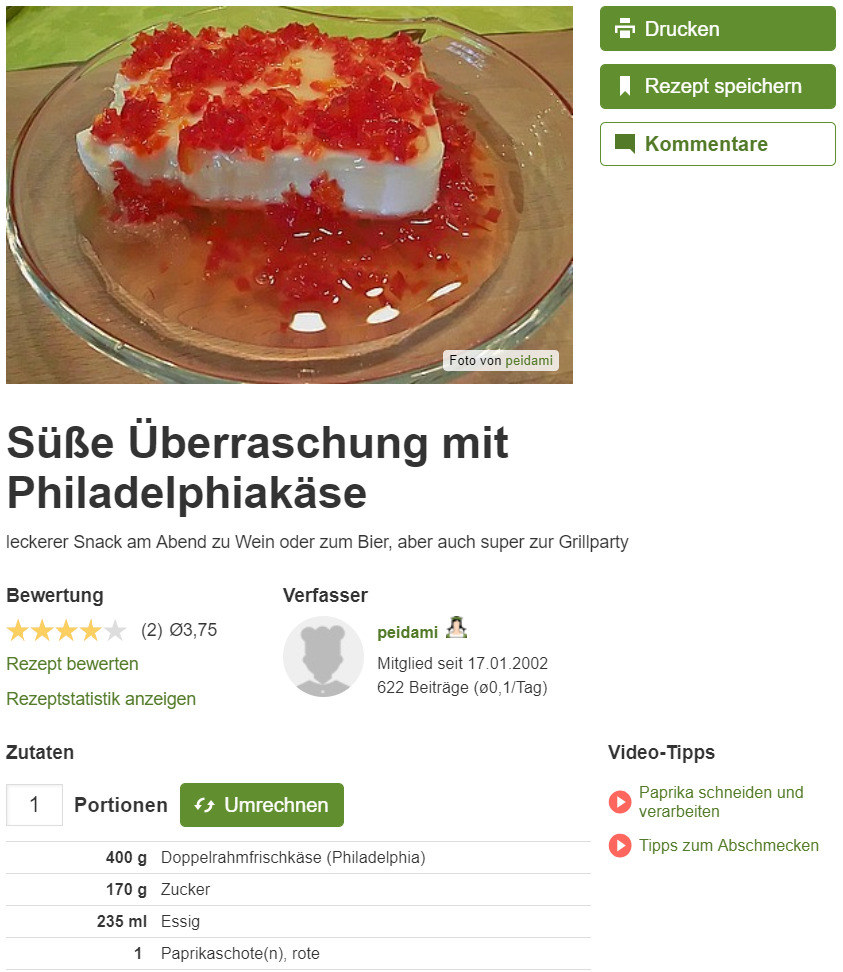
Task: Tap the author avatar picture
Action: [x=323, y=656]
